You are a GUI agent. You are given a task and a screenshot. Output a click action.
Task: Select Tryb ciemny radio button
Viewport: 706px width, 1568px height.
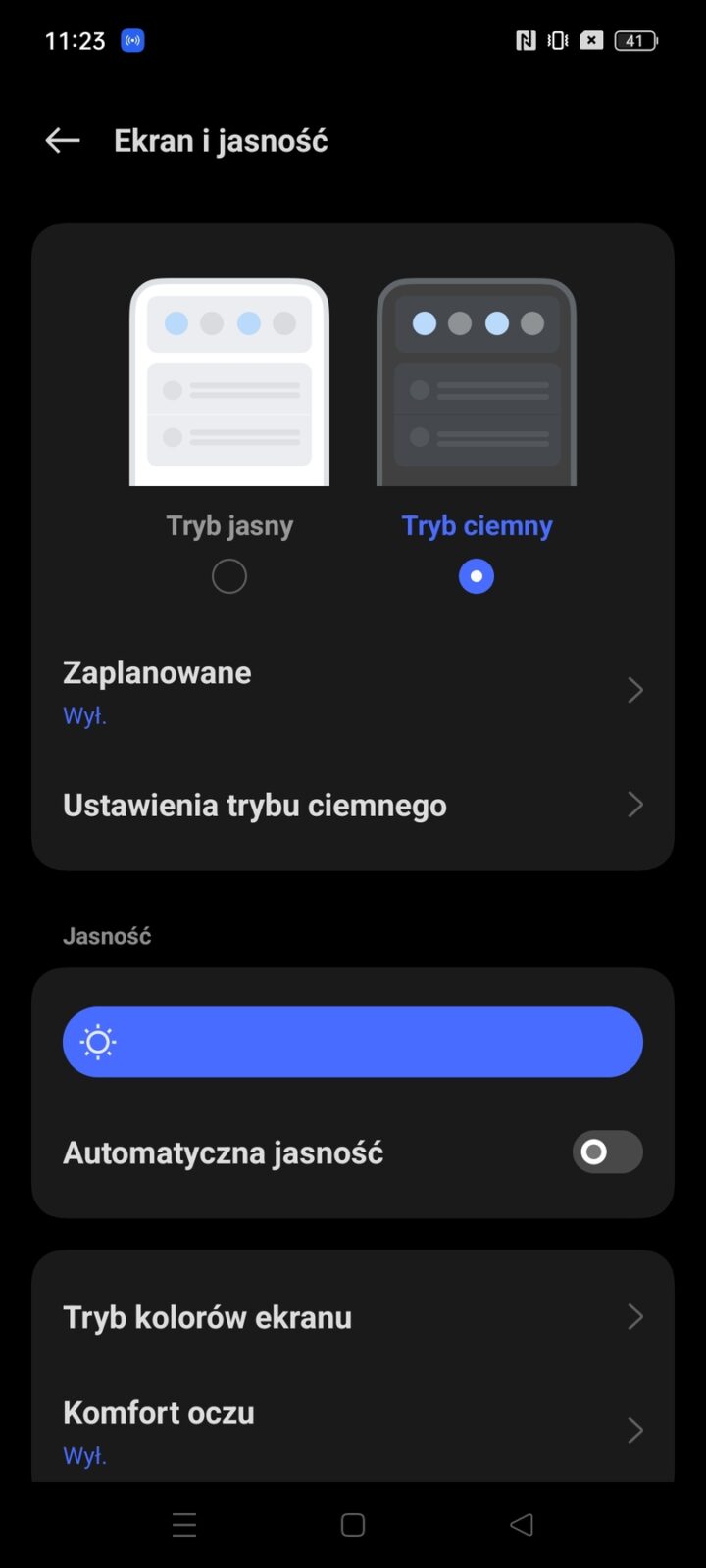point(477,576)
